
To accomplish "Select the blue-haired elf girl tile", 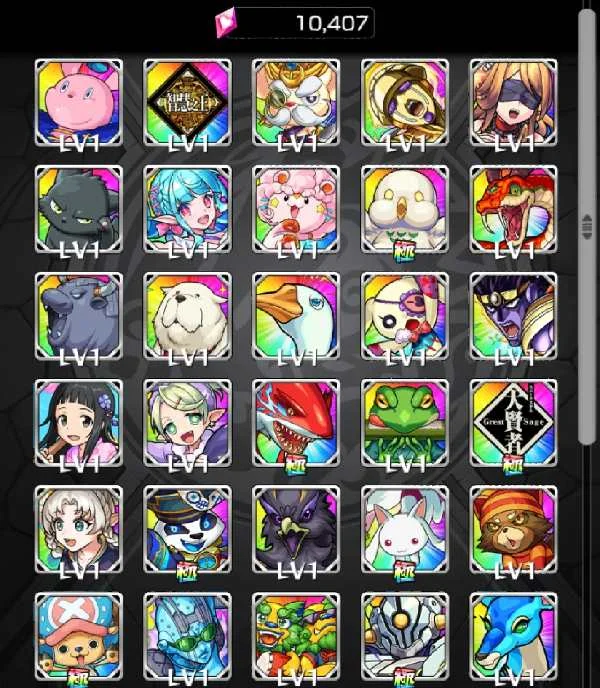I will (x=187, y=210).
